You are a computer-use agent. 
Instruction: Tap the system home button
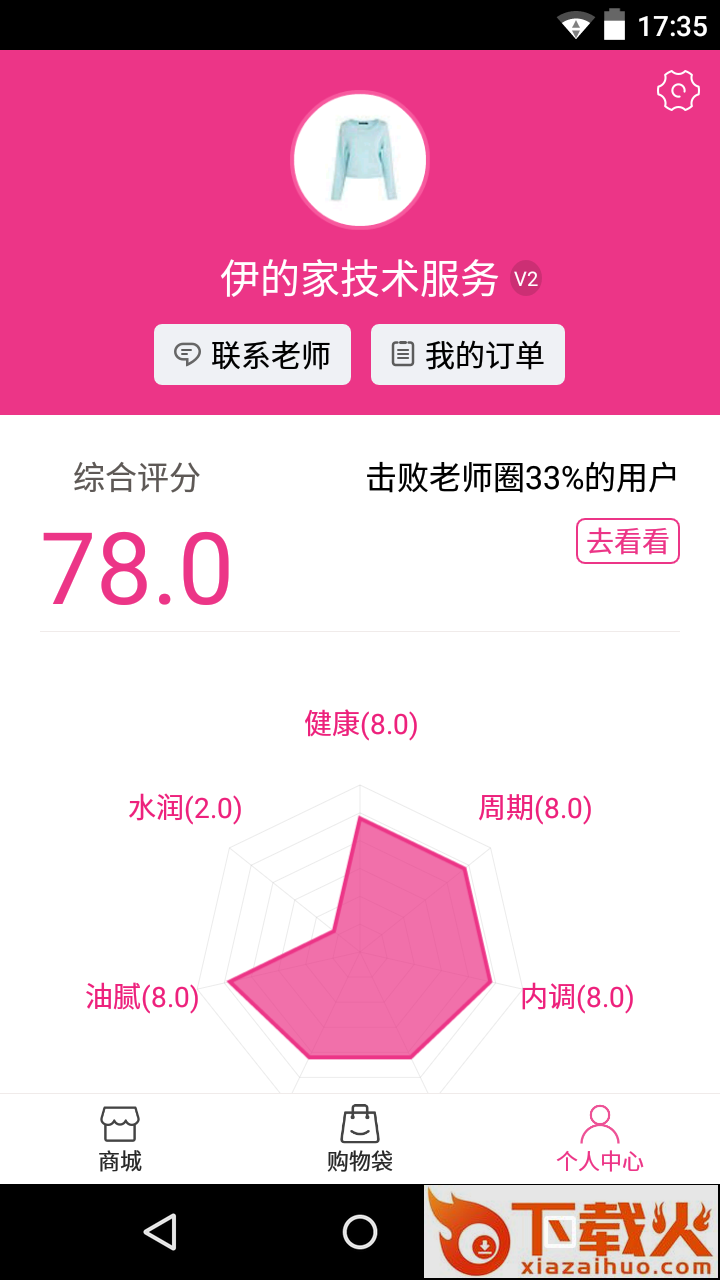(360, 1232)
